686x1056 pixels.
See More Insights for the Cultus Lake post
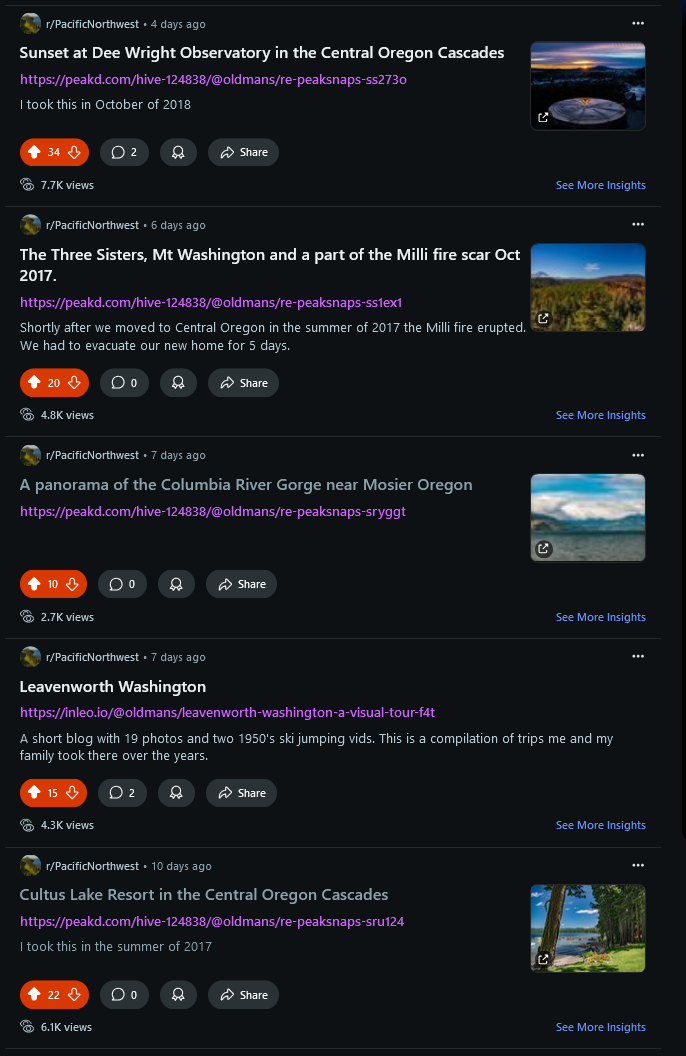600,1027
